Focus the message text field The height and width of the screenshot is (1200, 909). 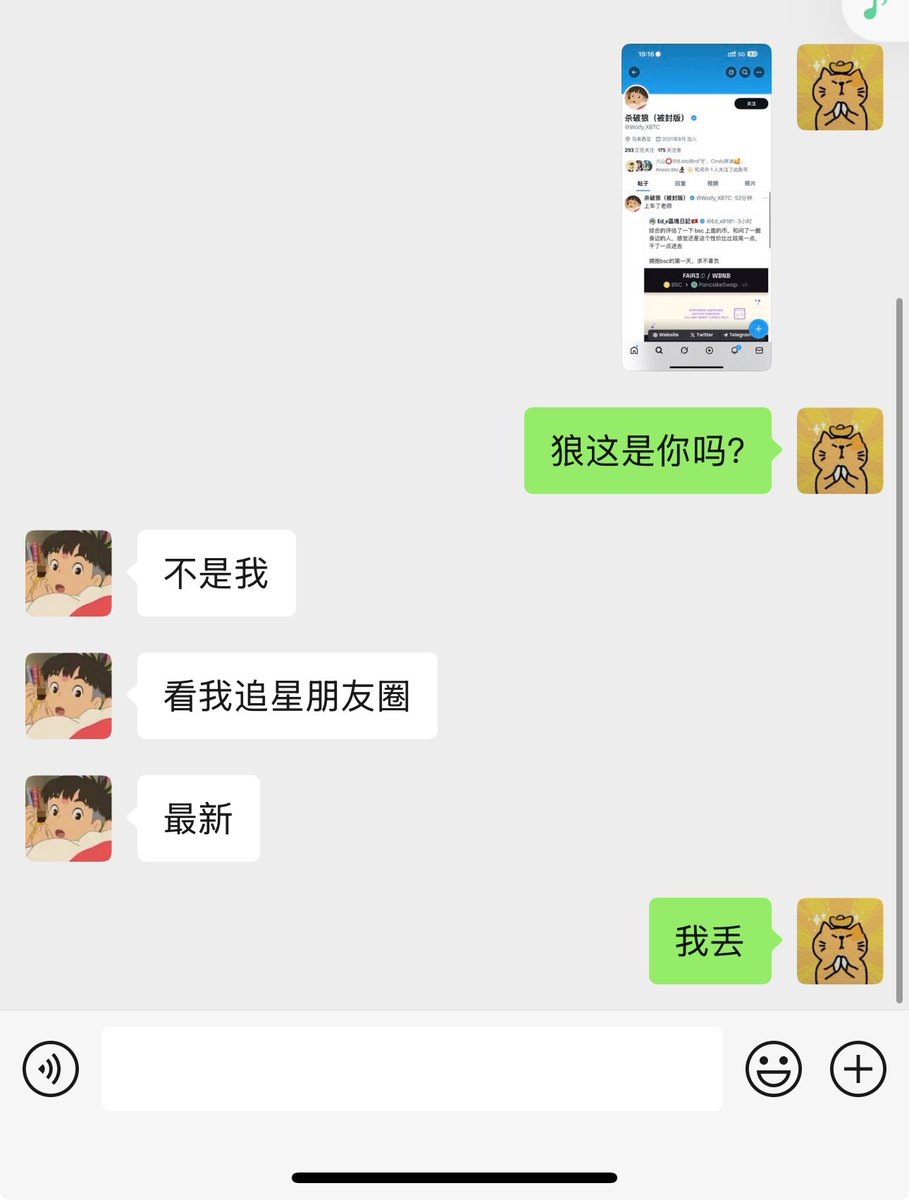tap(411, 1069)
